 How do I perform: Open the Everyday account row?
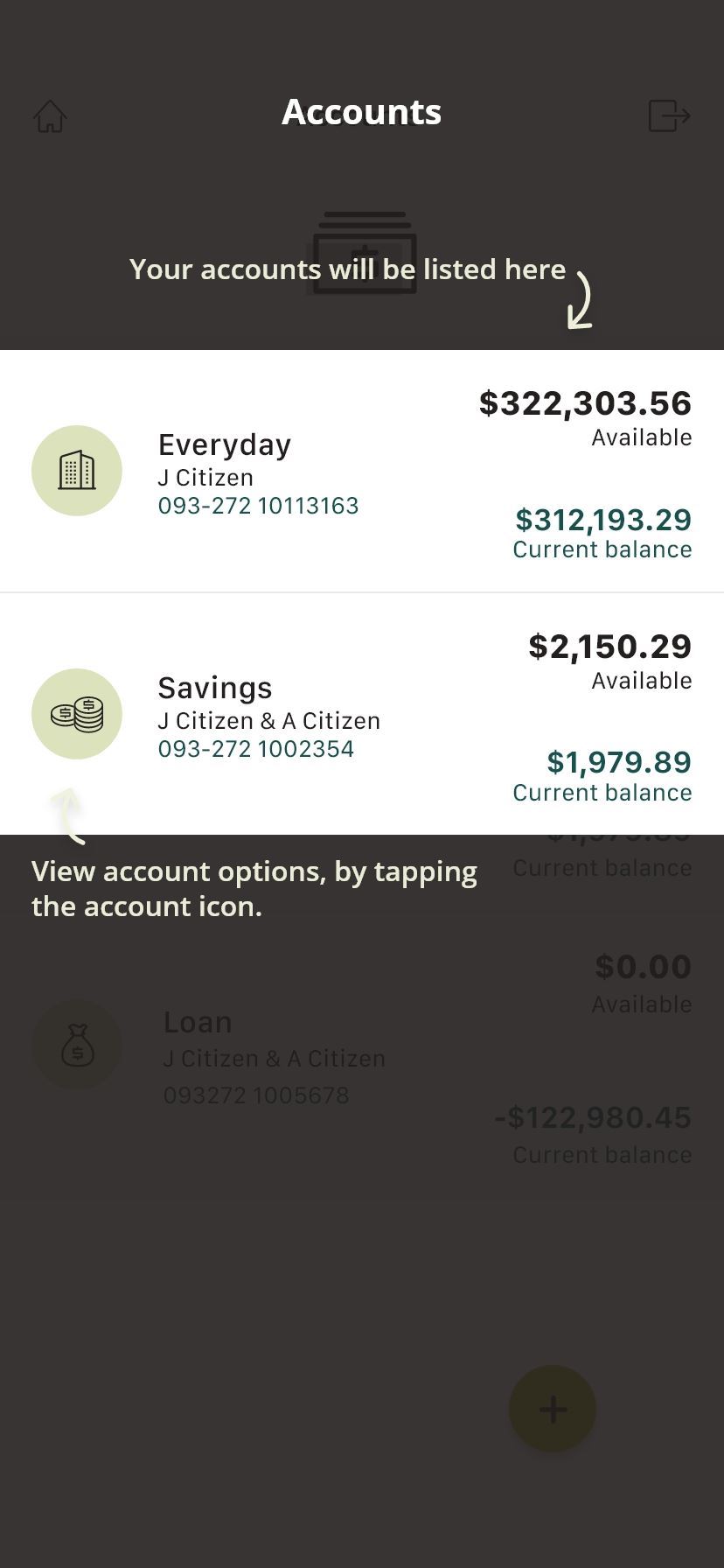point(362,472)
